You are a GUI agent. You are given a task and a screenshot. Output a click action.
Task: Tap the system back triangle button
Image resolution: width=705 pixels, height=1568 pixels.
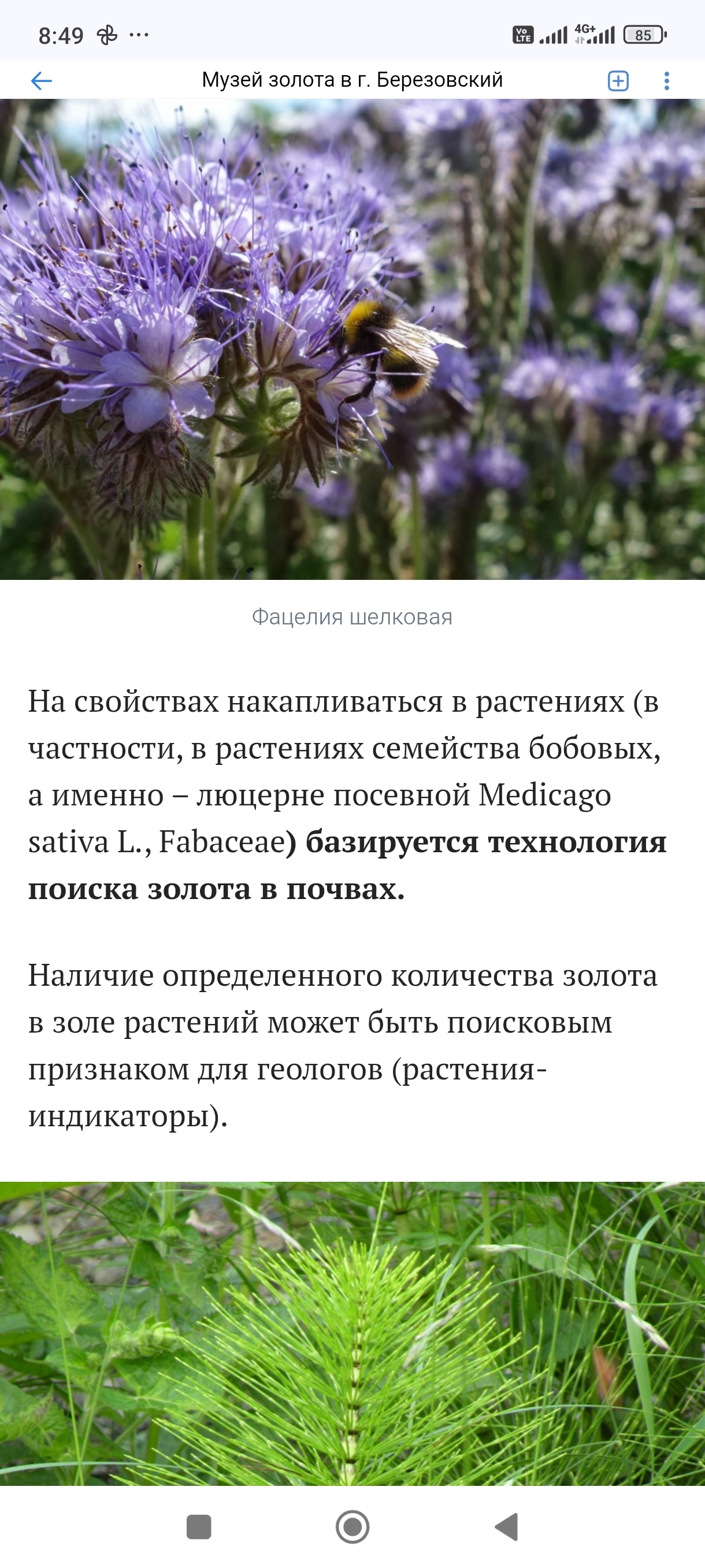(507, 1526)
